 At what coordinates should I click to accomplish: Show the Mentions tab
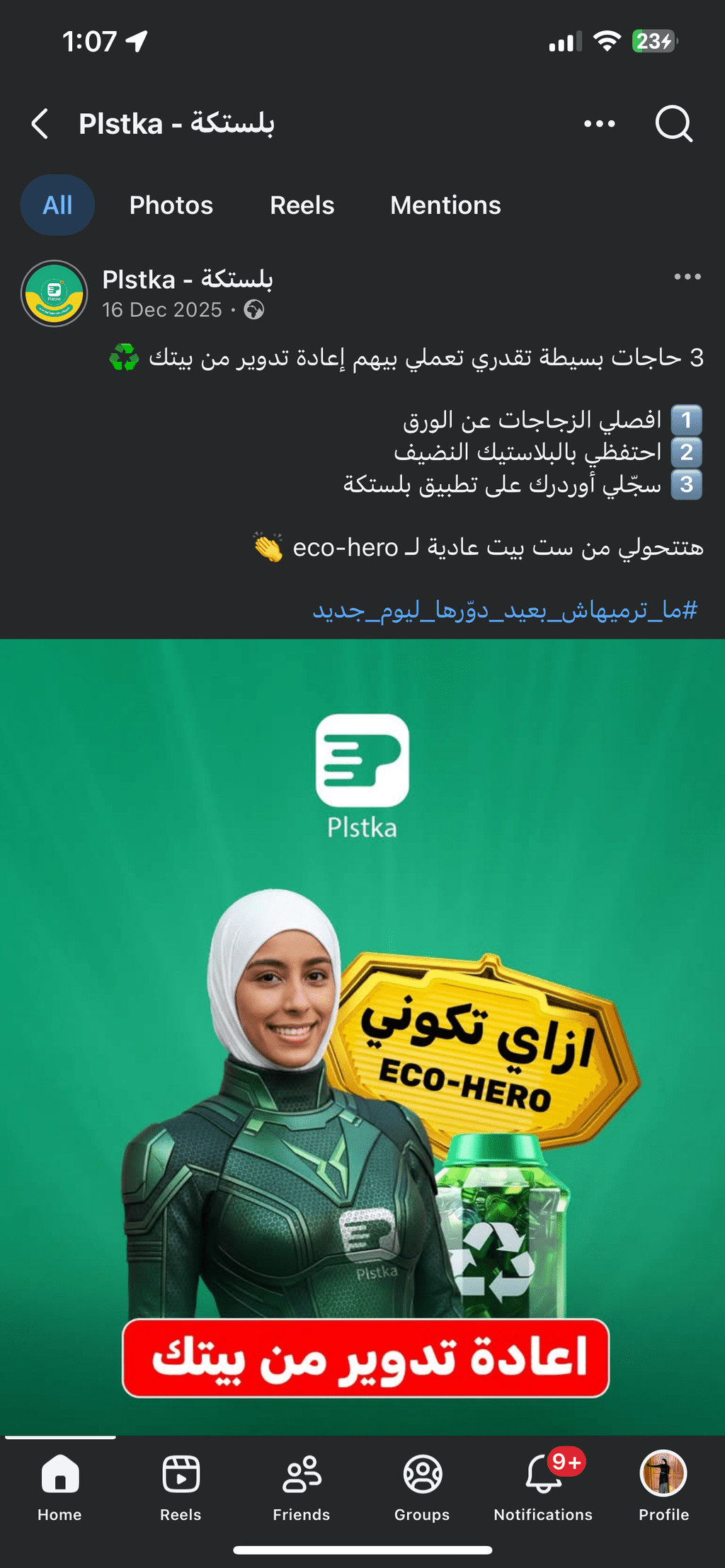(445, 205)
